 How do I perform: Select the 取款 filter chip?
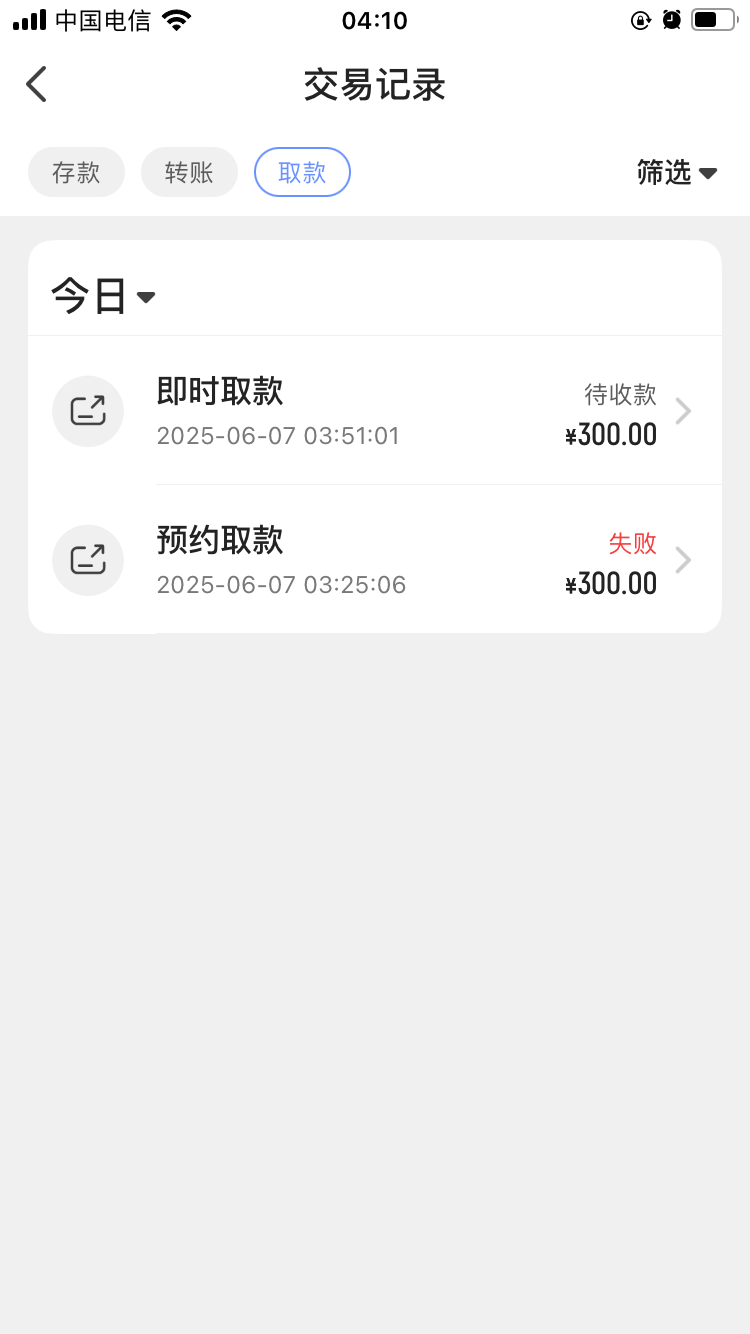[x=302, y=172]
